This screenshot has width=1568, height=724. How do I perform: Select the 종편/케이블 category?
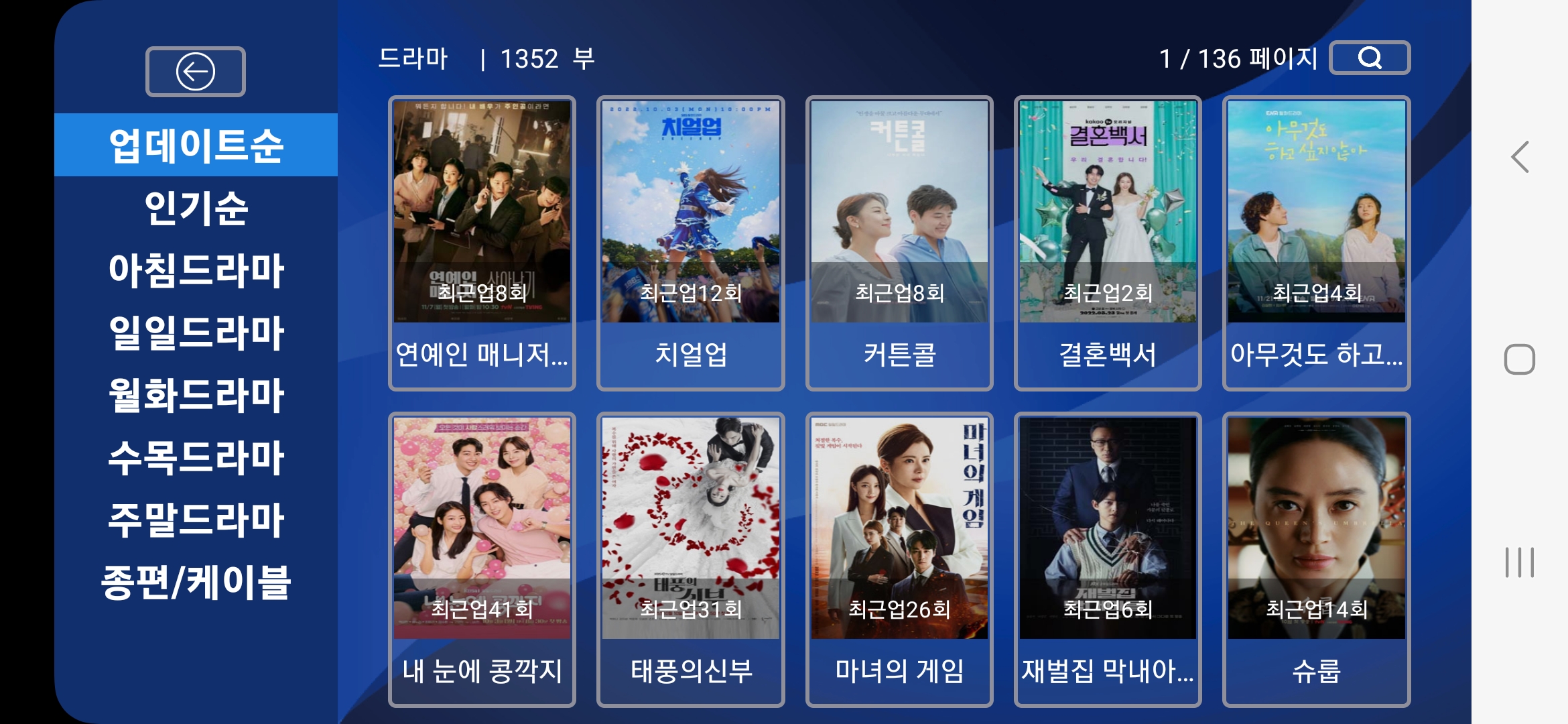(x=196, y=582)
